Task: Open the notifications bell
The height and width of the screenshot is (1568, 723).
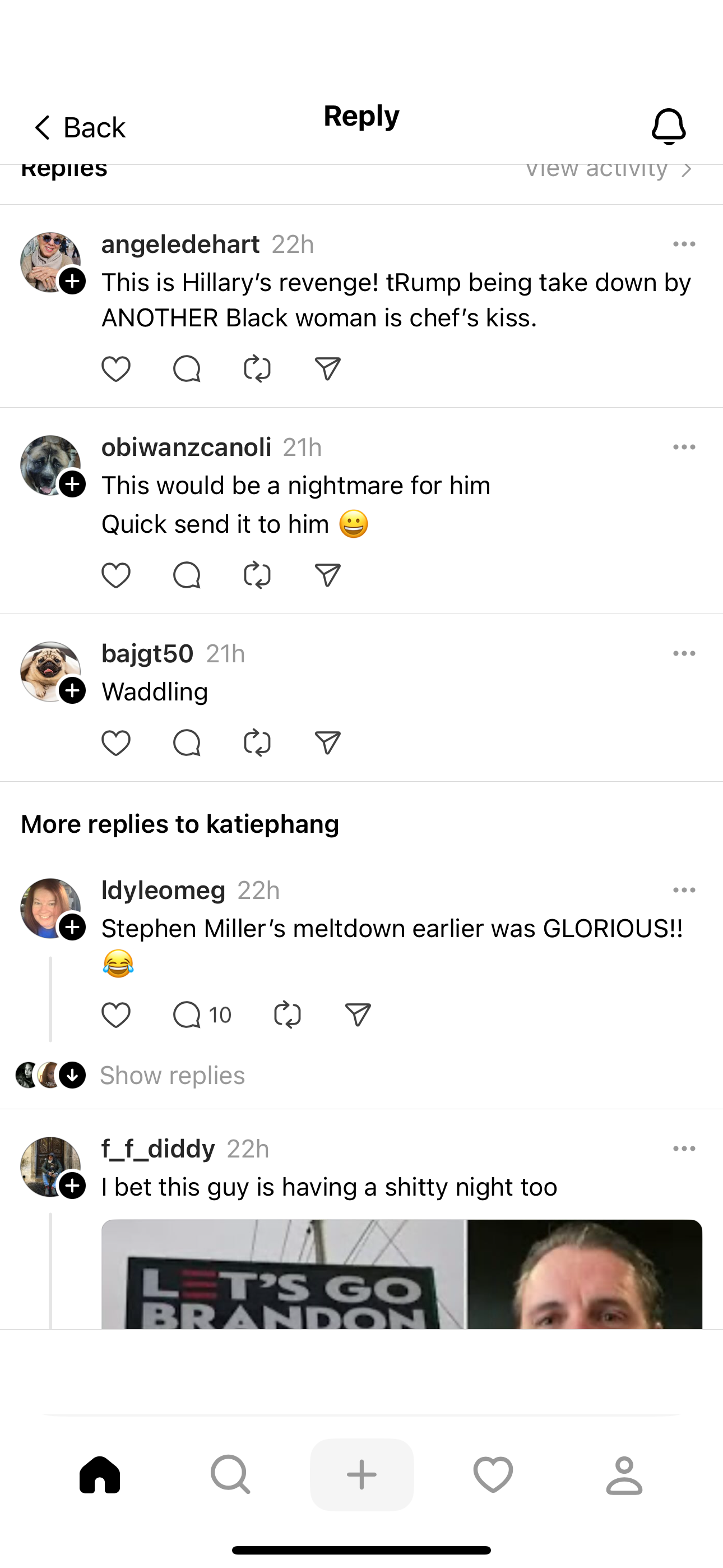Action: point(668,127)
